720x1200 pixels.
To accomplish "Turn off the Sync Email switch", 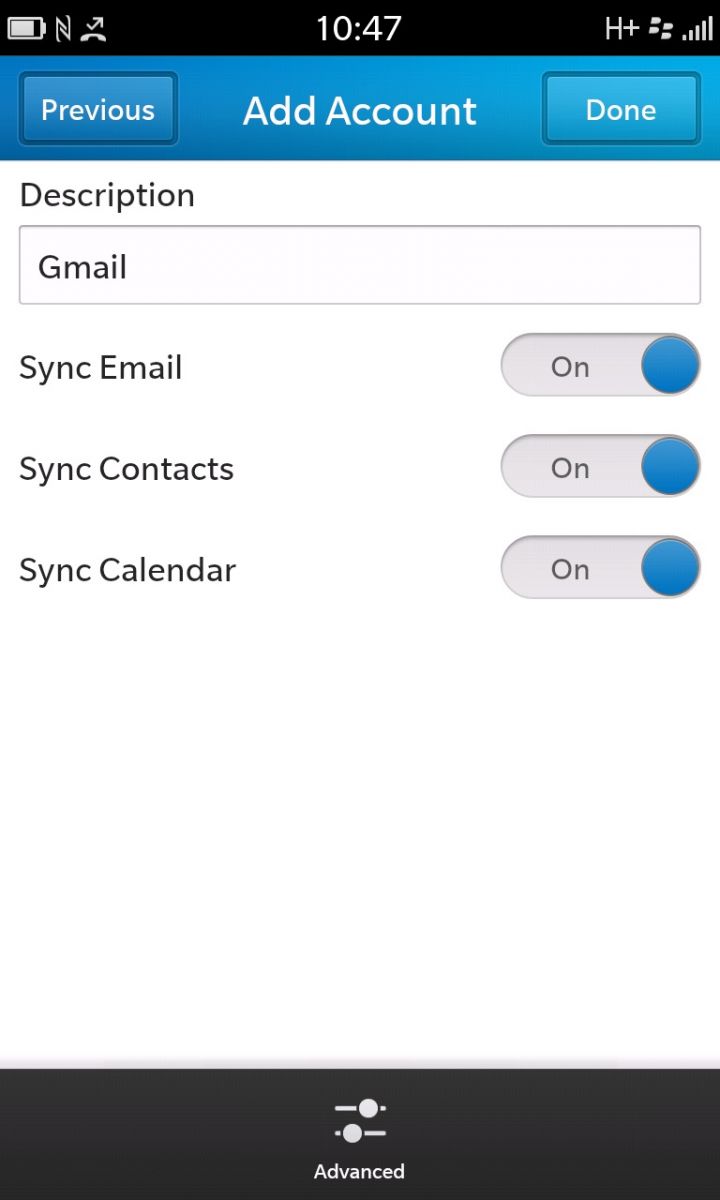I will tap(600, 365).
